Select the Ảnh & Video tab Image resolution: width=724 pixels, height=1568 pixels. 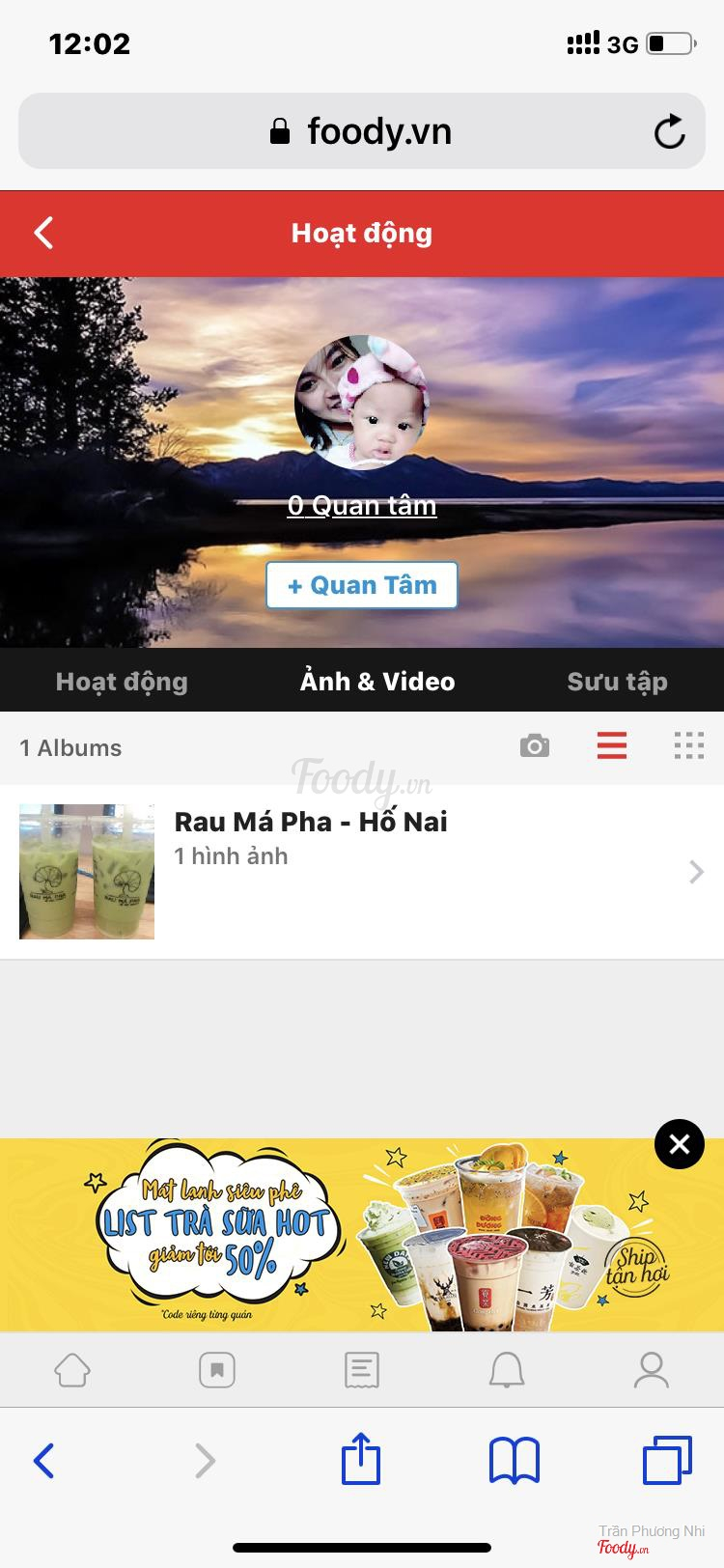[x=377, y=682]
